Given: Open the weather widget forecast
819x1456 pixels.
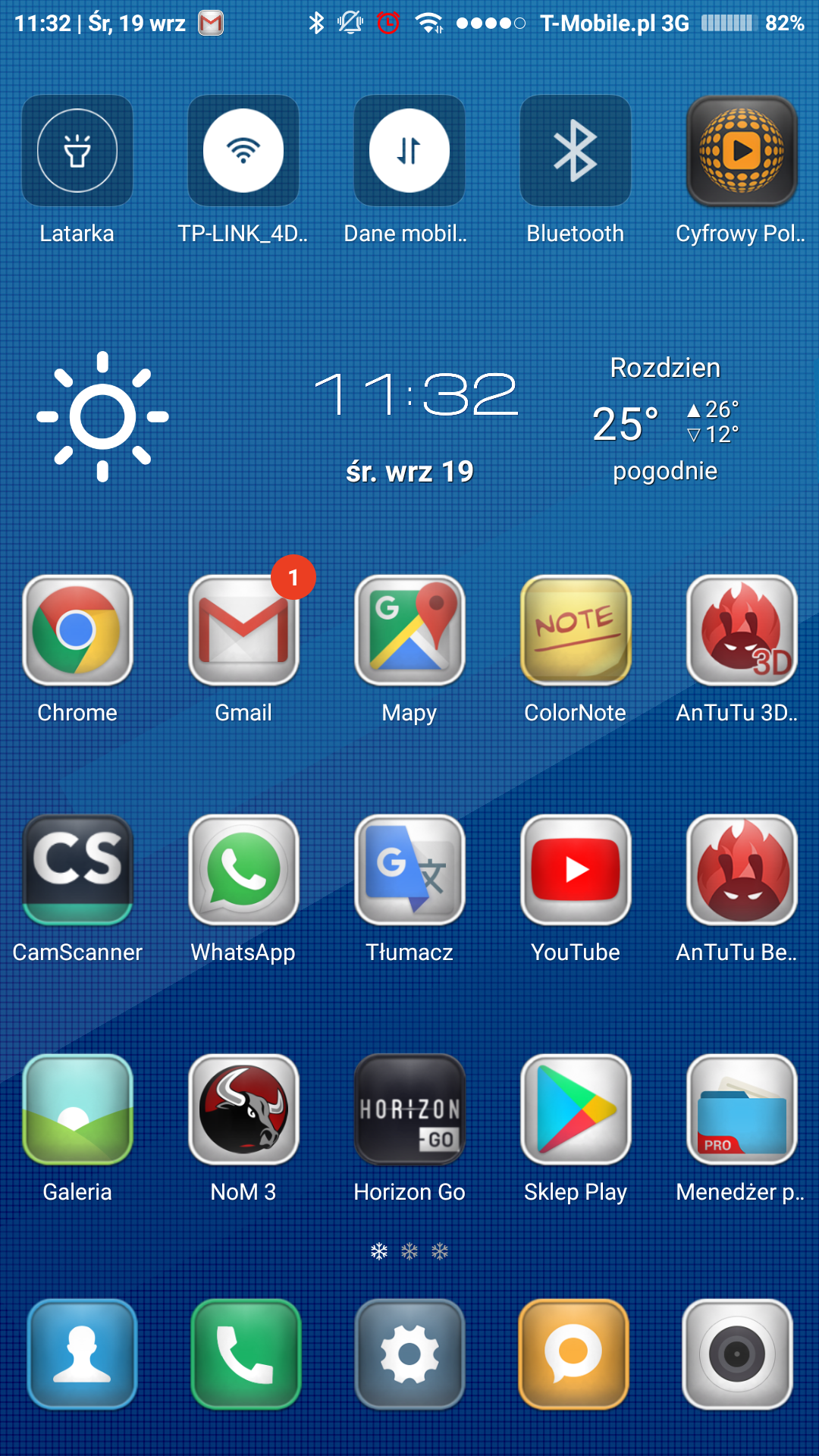Looking at the screenshot, I should tap(664, 421).
